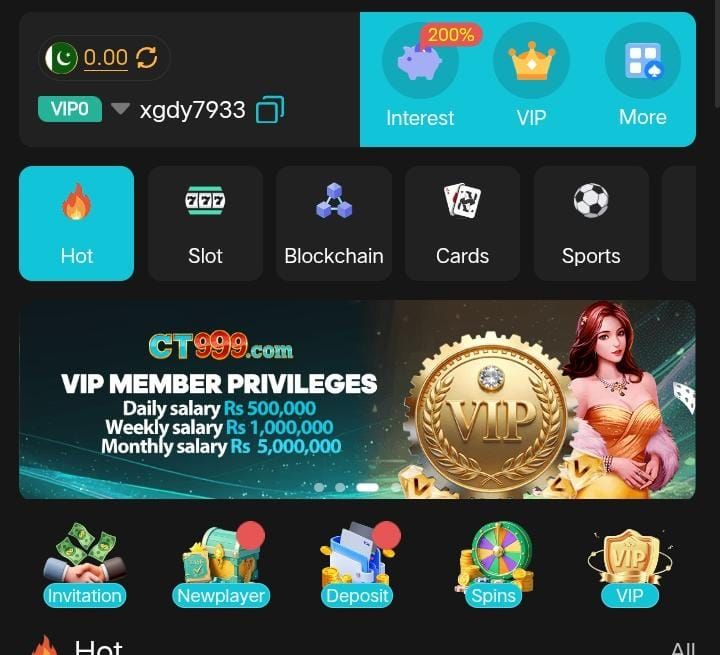Open the More menu

pyautogui.click(x=642, y=77)
